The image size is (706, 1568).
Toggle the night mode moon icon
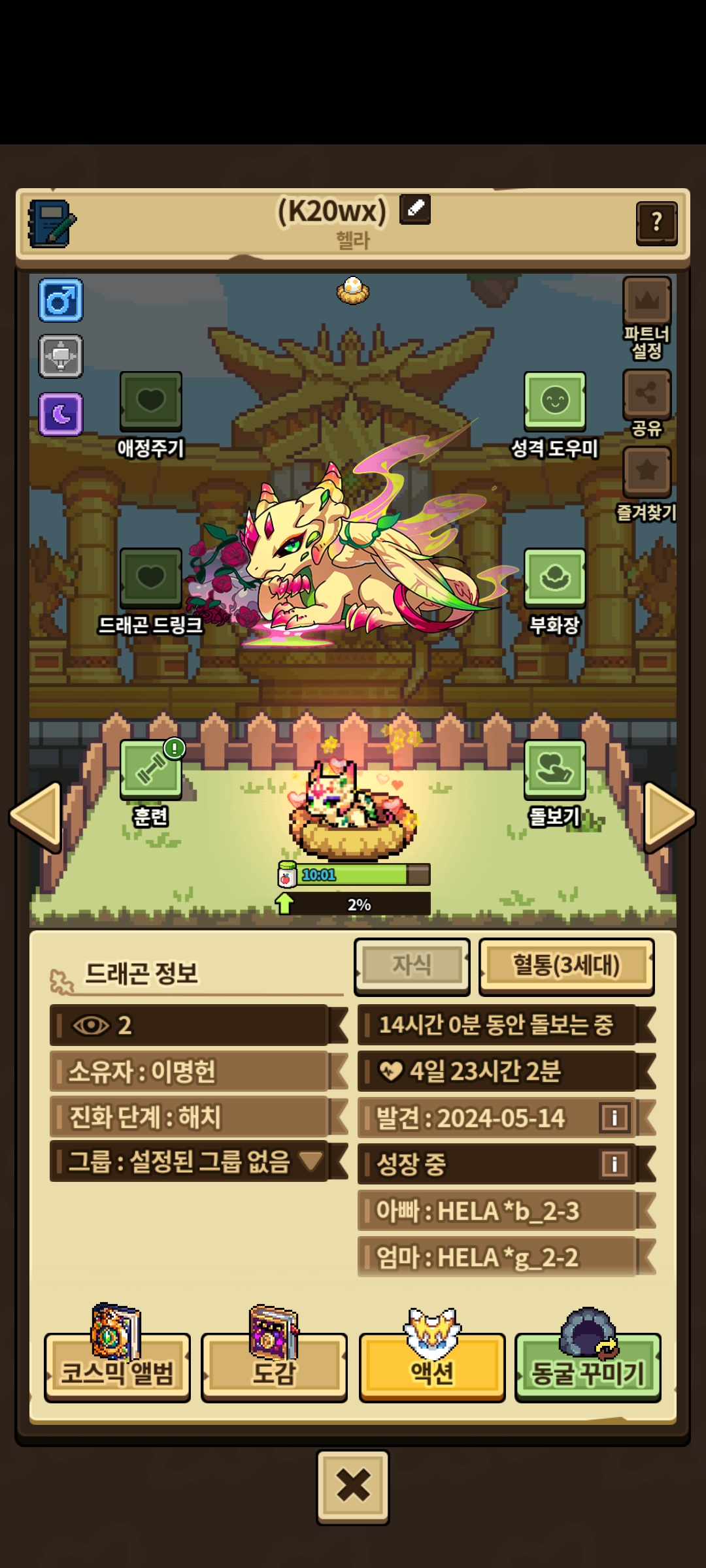[x=61, y=414]
